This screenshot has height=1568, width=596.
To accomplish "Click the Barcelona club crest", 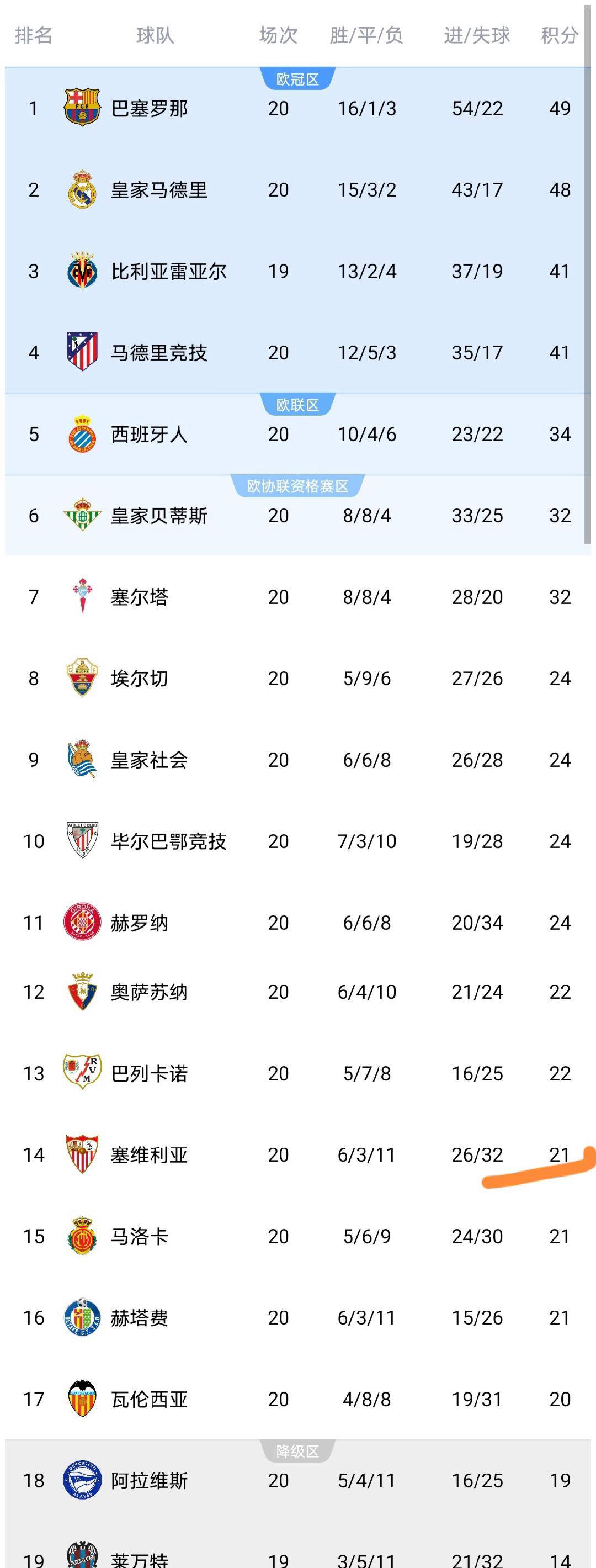I will [x=83, y=108].
